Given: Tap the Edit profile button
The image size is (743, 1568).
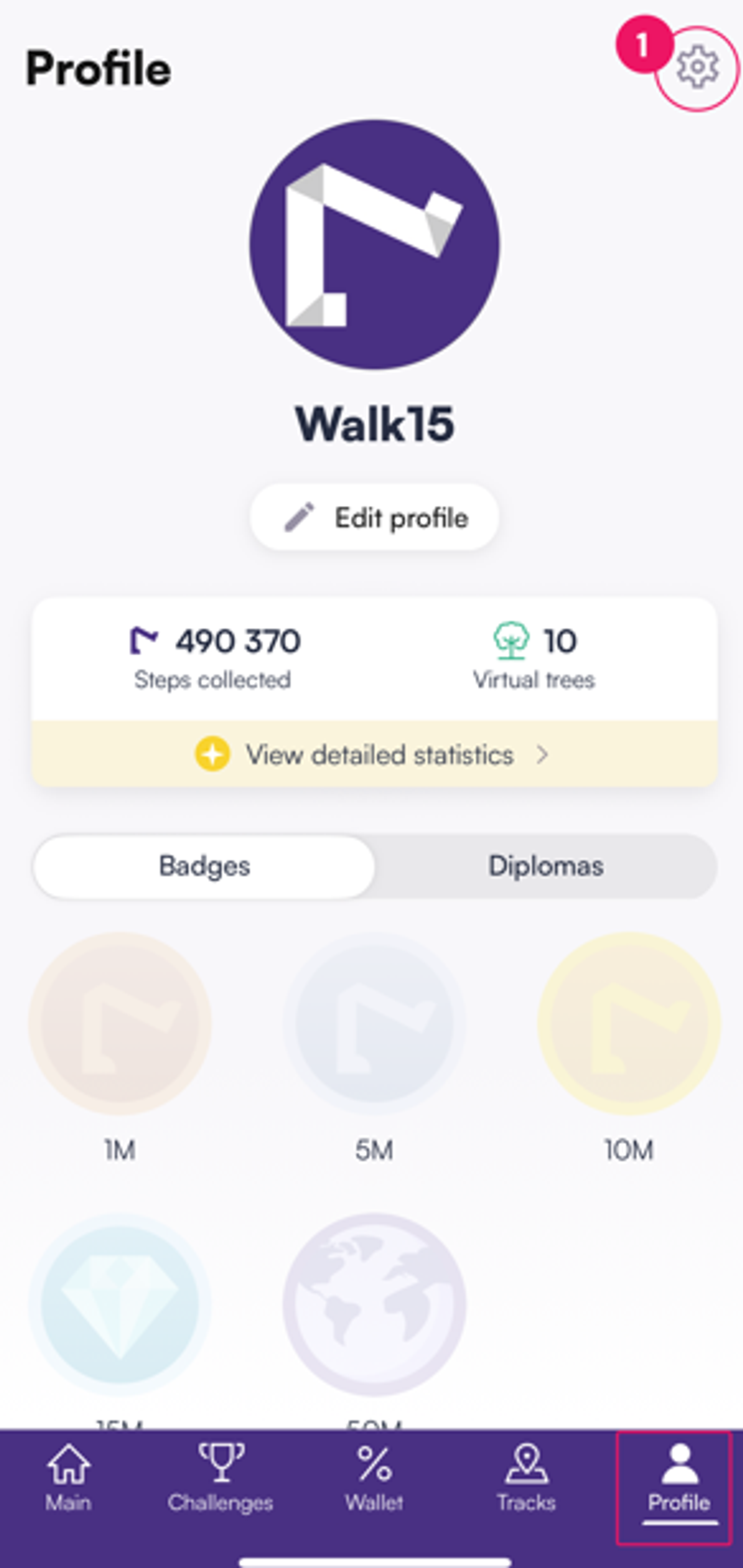Looking at the screenshot, I should (x=374, y=518).
